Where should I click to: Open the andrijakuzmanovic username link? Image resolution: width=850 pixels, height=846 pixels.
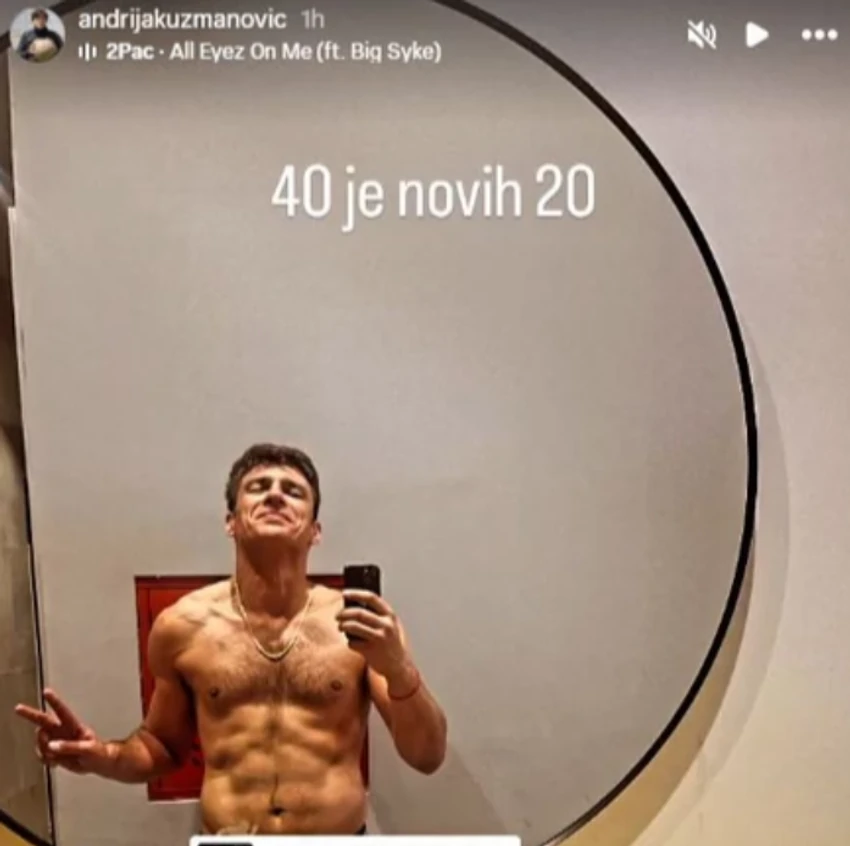pyautogui.click(x=182, y=19)
